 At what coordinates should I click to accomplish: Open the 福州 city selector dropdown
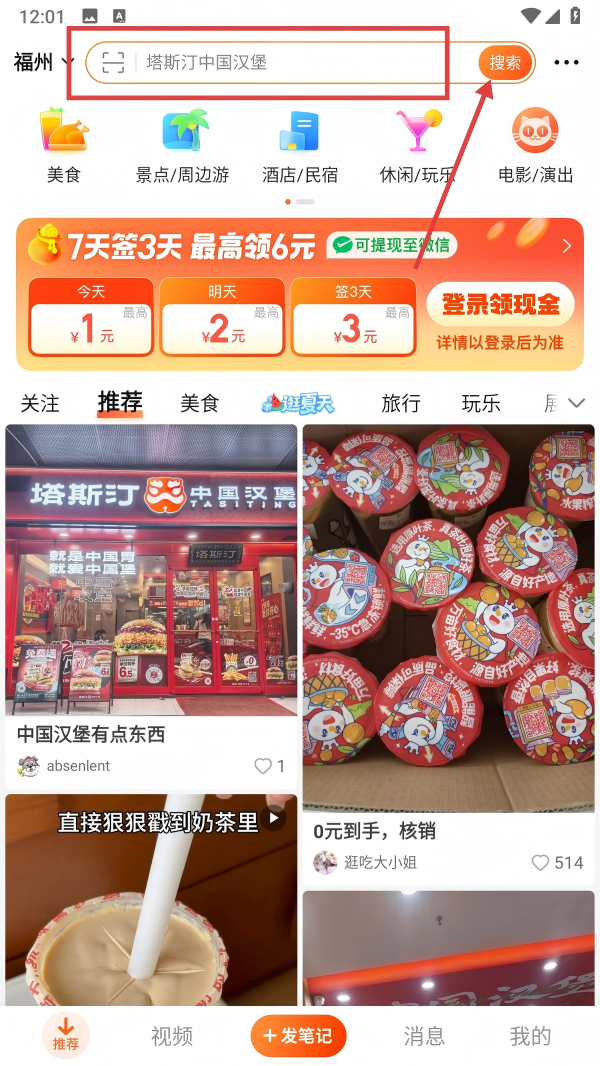pyautogui.click(x=44, y=62)
